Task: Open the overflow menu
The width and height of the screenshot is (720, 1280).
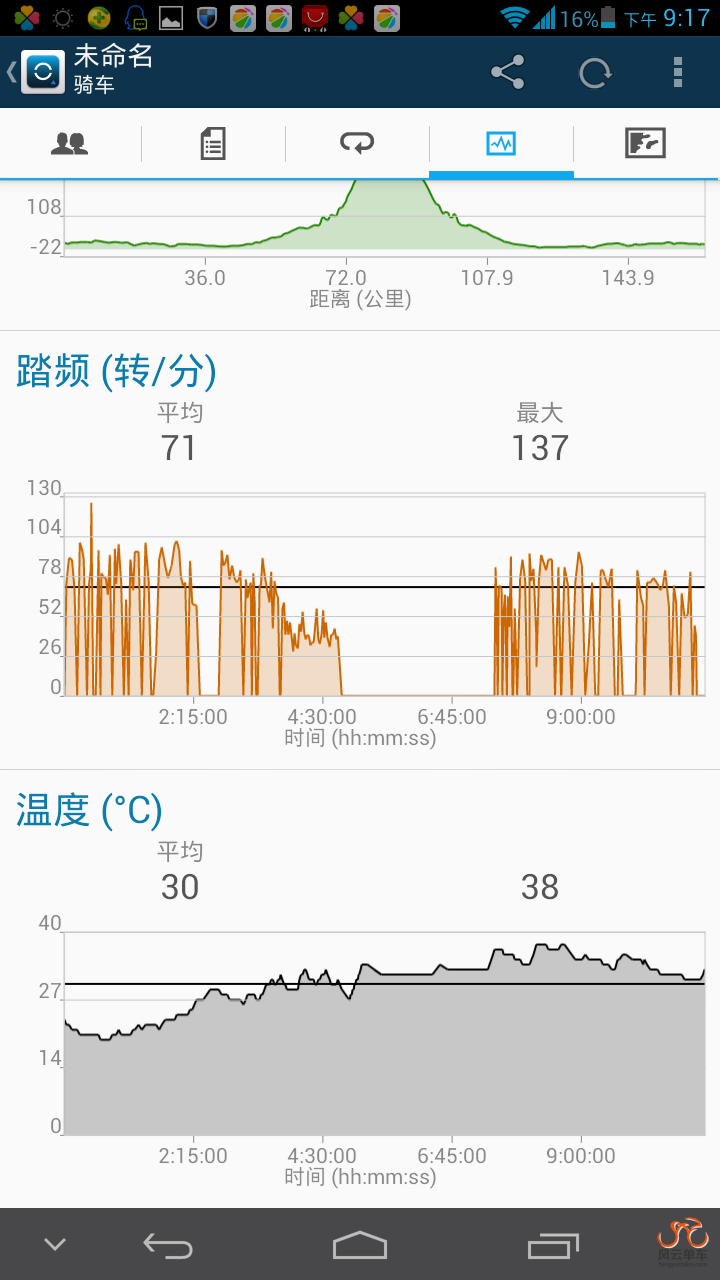Action: click(678, 72)
